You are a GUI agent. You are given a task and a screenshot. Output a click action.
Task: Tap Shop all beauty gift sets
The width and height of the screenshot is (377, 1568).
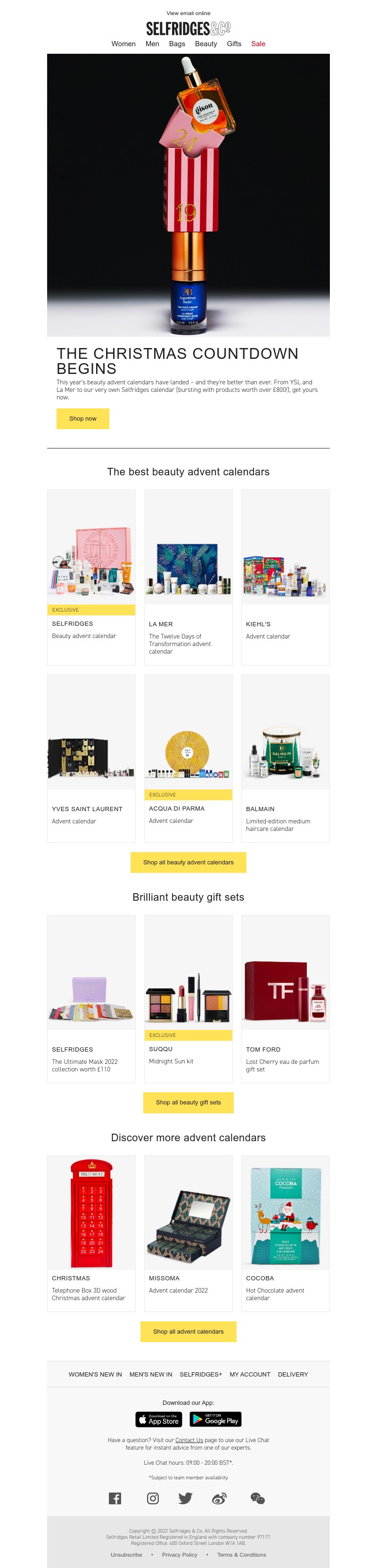pos(188,1103)
